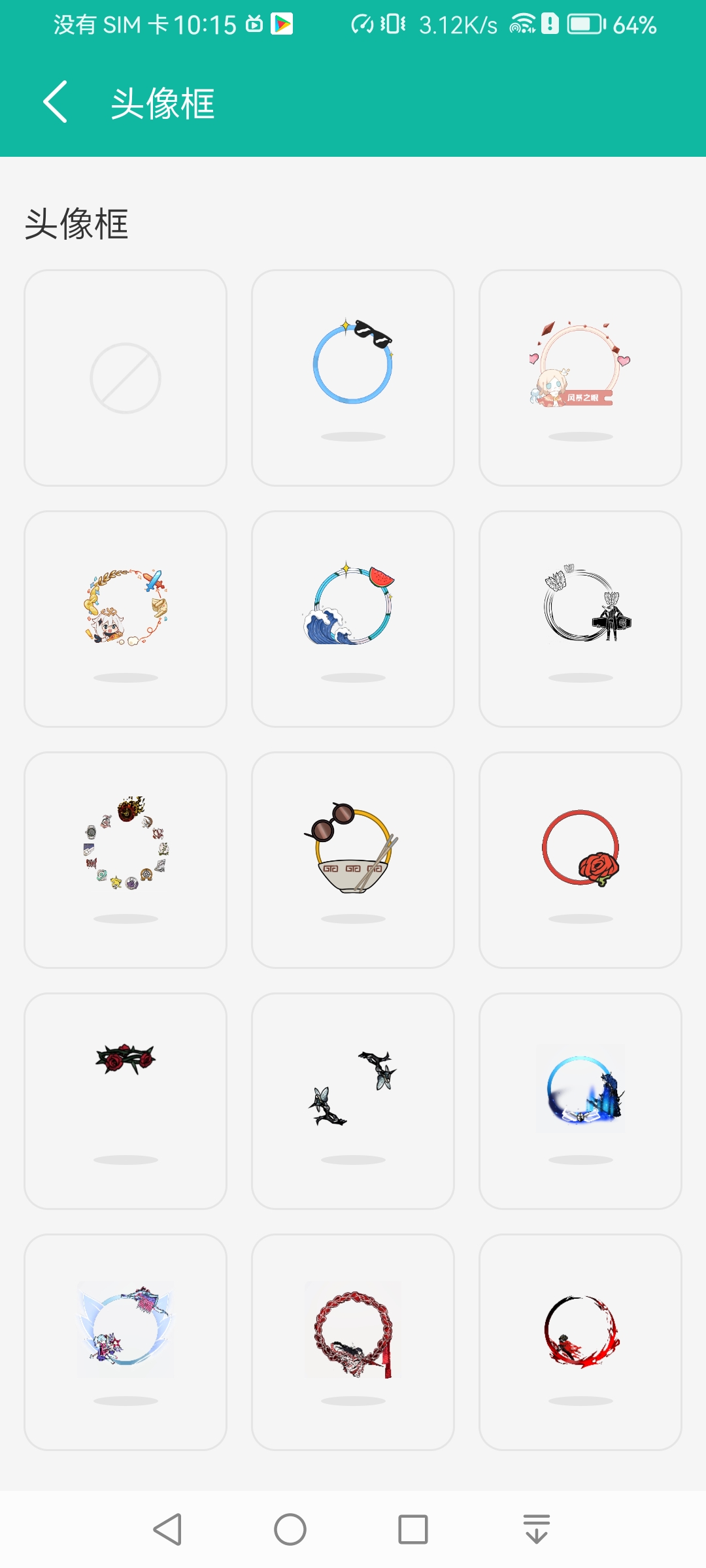Select the no-frame option
This screenshot has width=706, height=1568.
[126, 378]
